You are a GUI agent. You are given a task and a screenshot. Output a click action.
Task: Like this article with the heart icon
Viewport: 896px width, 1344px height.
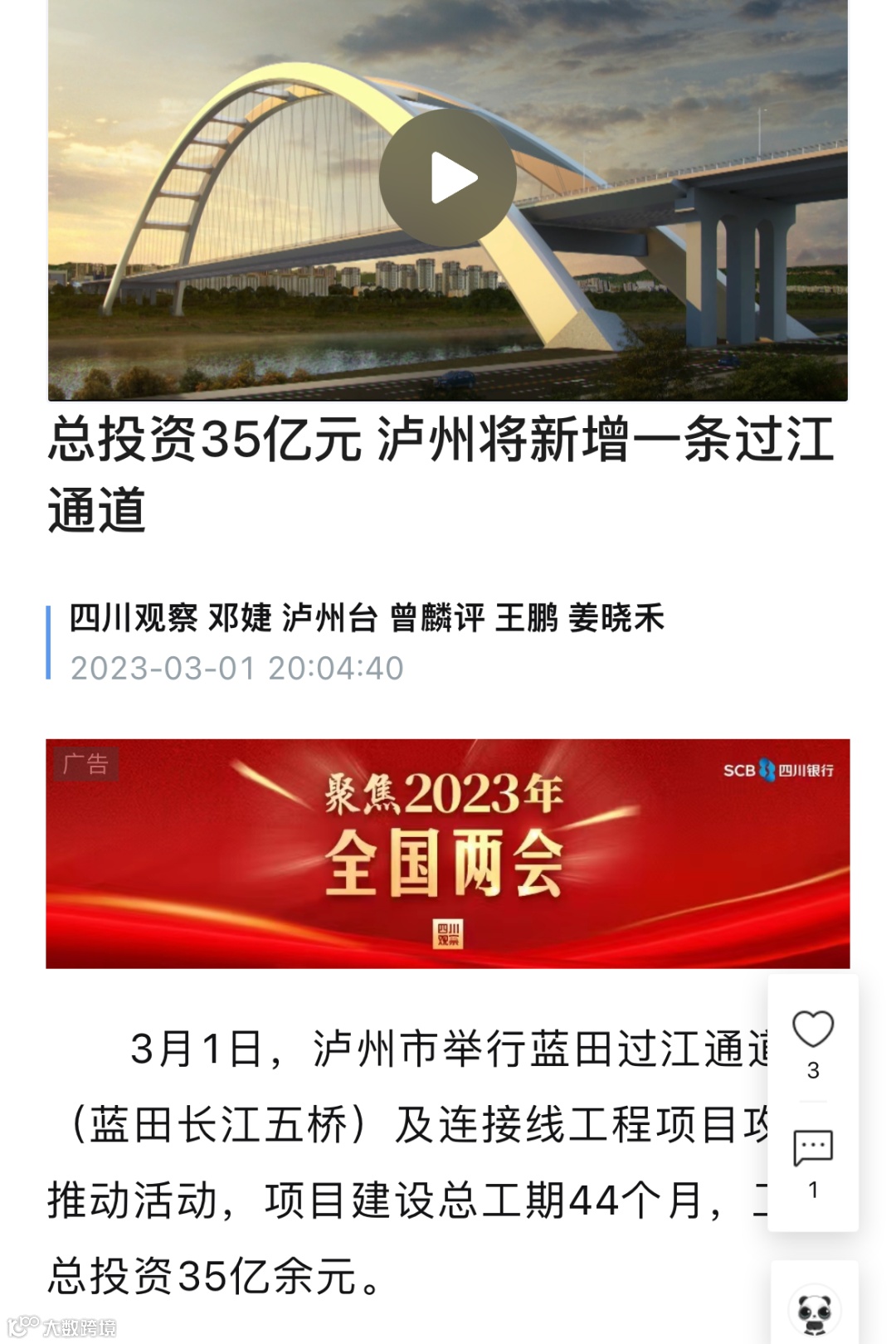[x=813, y=1030]
